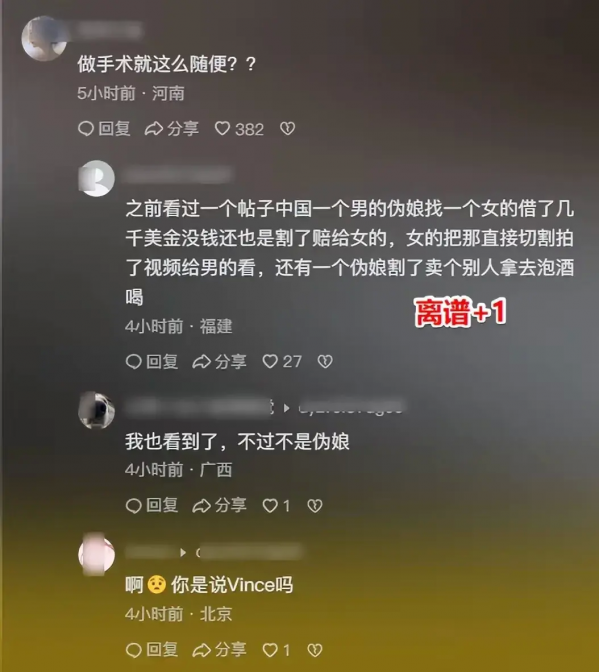Reply to the comment '做手术就这么随便'

click(104, 129)
